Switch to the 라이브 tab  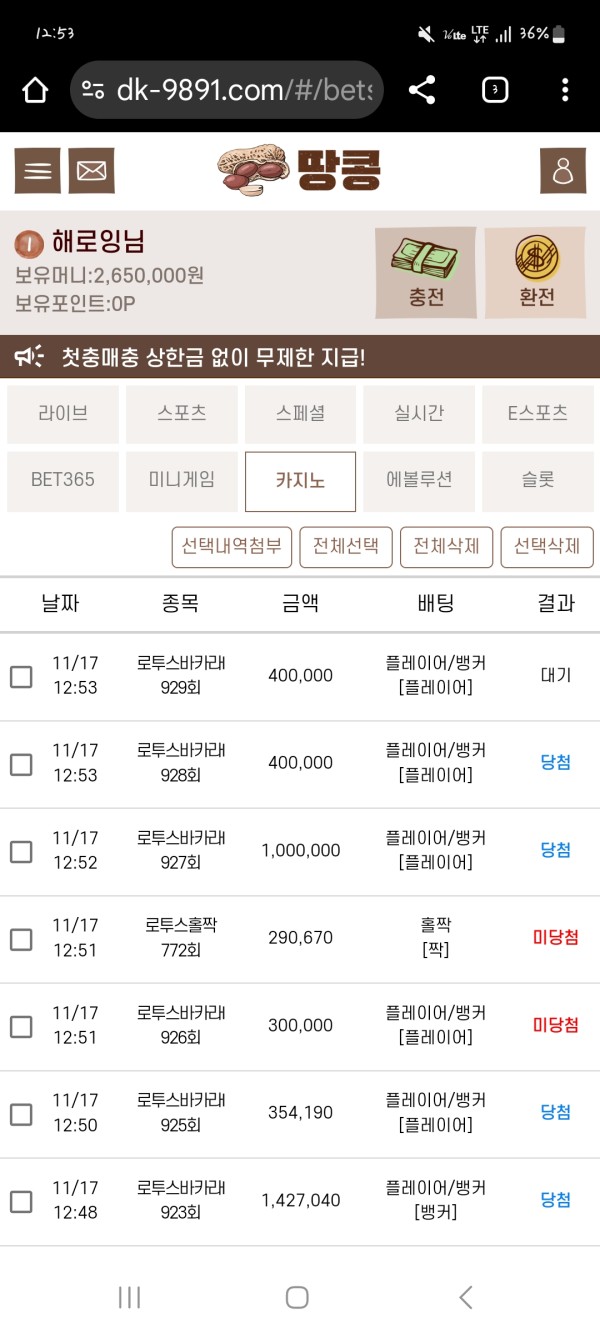[63, 414]
